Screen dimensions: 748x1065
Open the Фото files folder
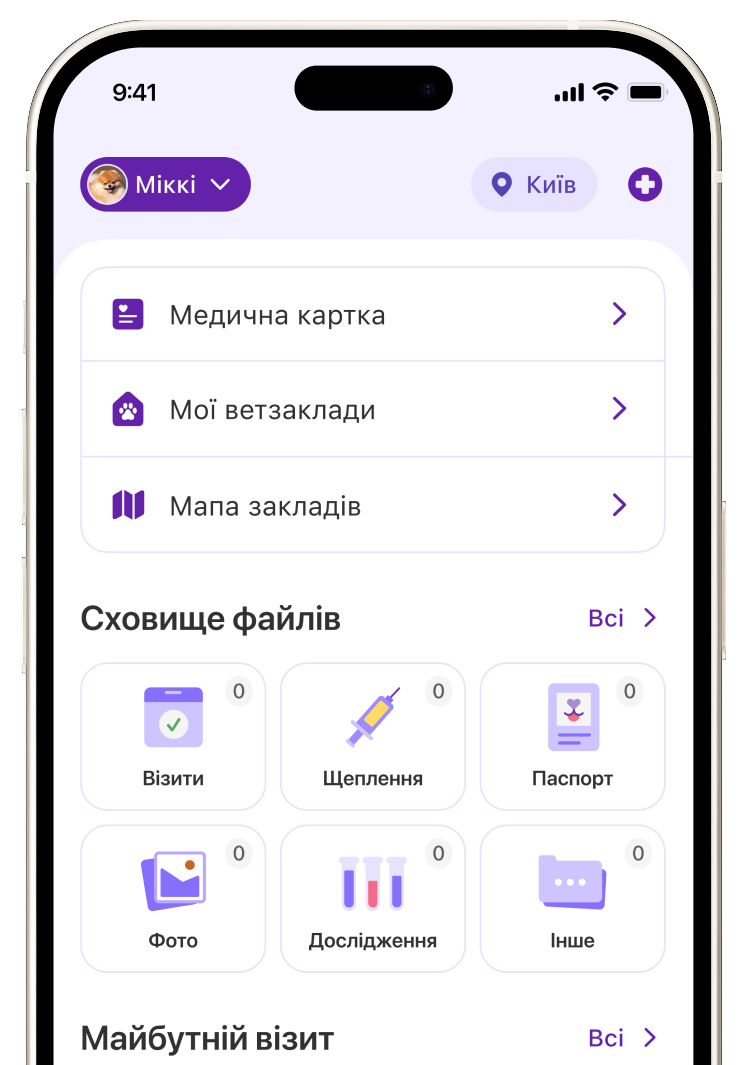pos(173,898)
